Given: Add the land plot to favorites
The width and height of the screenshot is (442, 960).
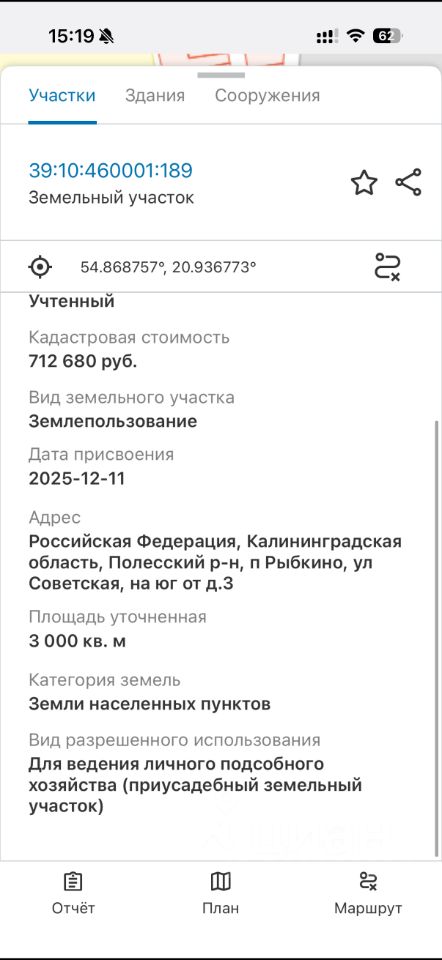Looking at the screenshot, I should 364,182.
